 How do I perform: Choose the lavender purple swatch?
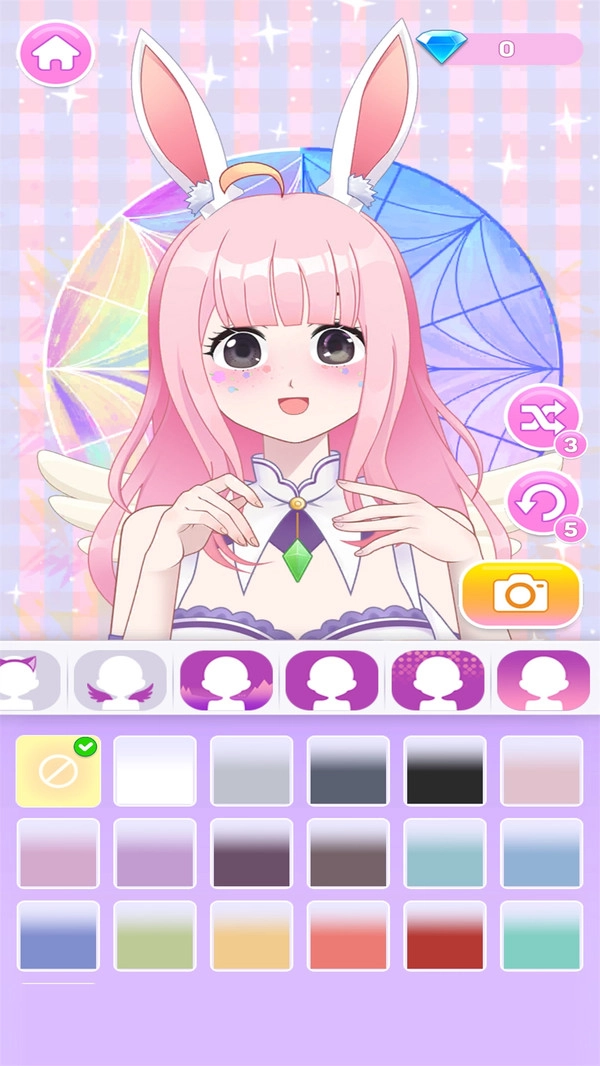(x=155, y=853)
